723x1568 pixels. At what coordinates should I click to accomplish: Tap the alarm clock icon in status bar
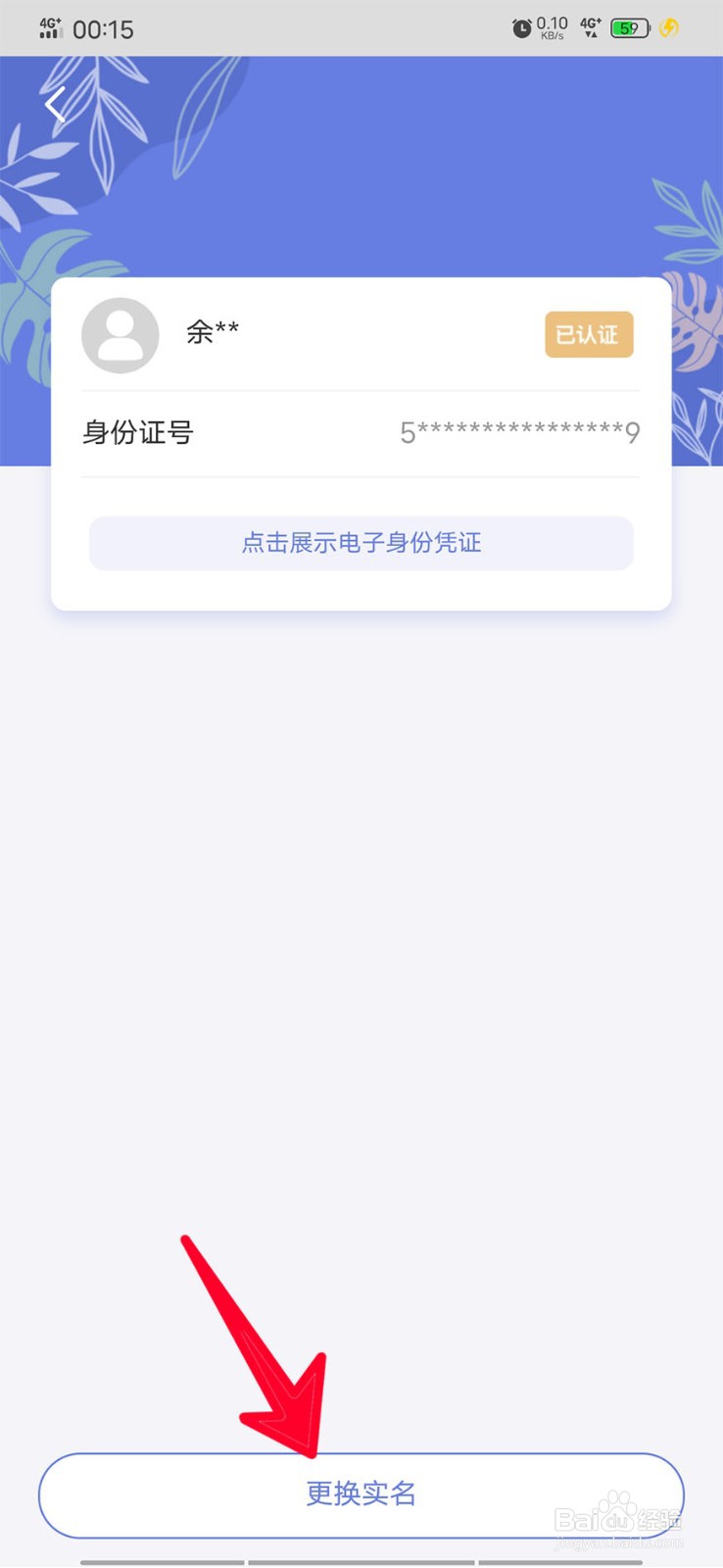521,28
